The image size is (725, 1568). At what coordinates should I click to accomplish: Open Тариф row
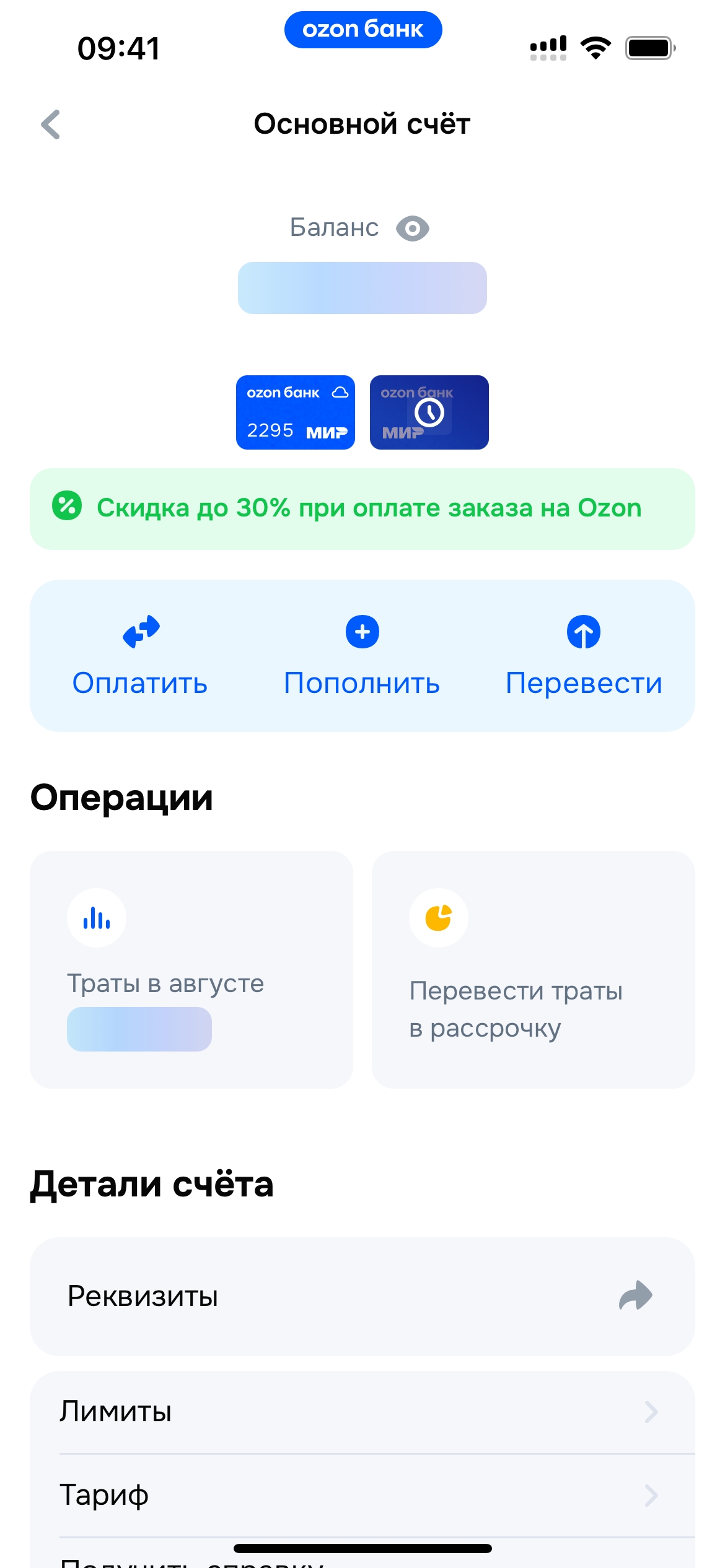(362, 1495)
